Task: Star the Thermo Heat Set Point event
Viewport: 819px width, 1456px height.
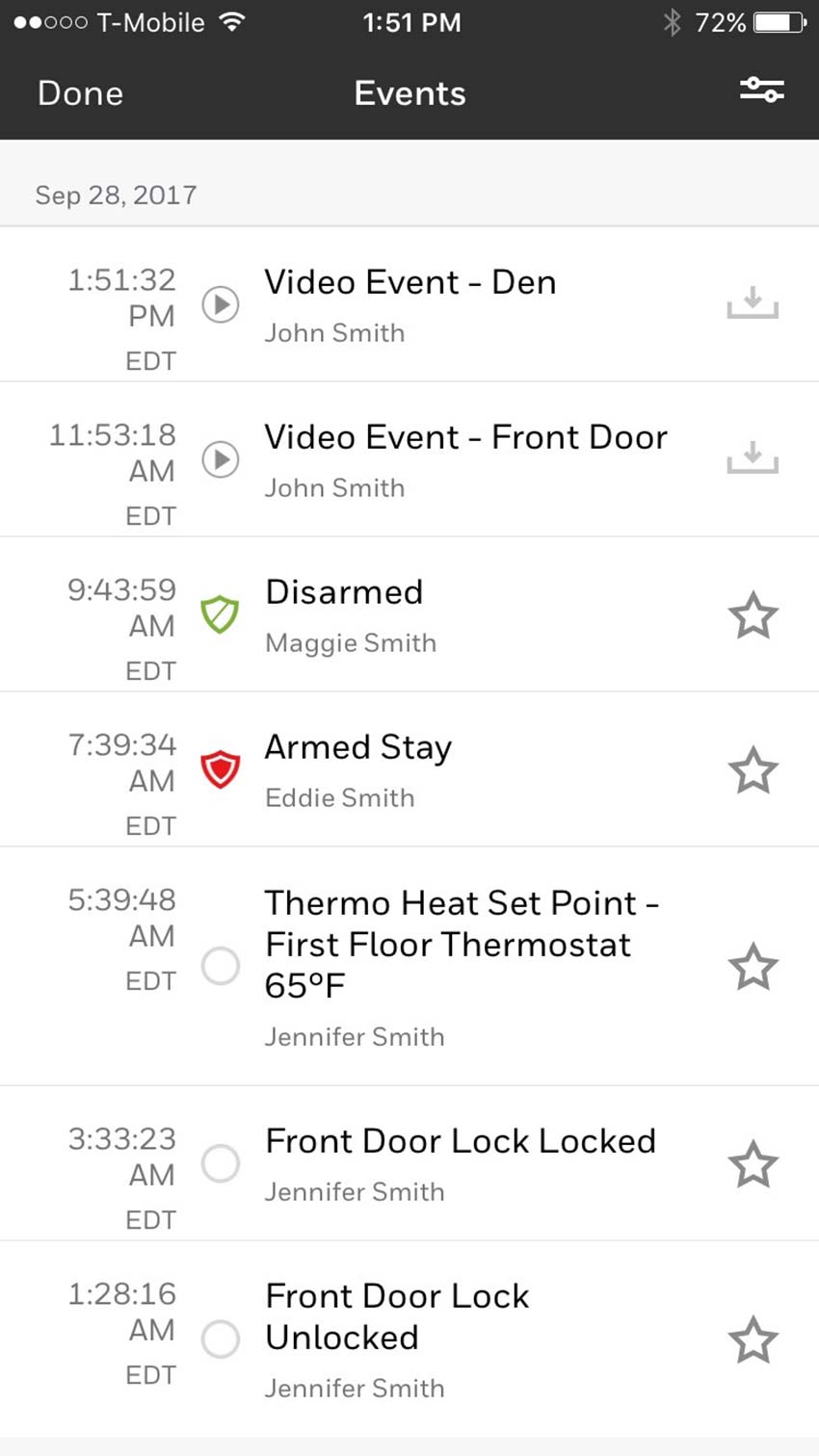Action: click(x=753, y=967)
